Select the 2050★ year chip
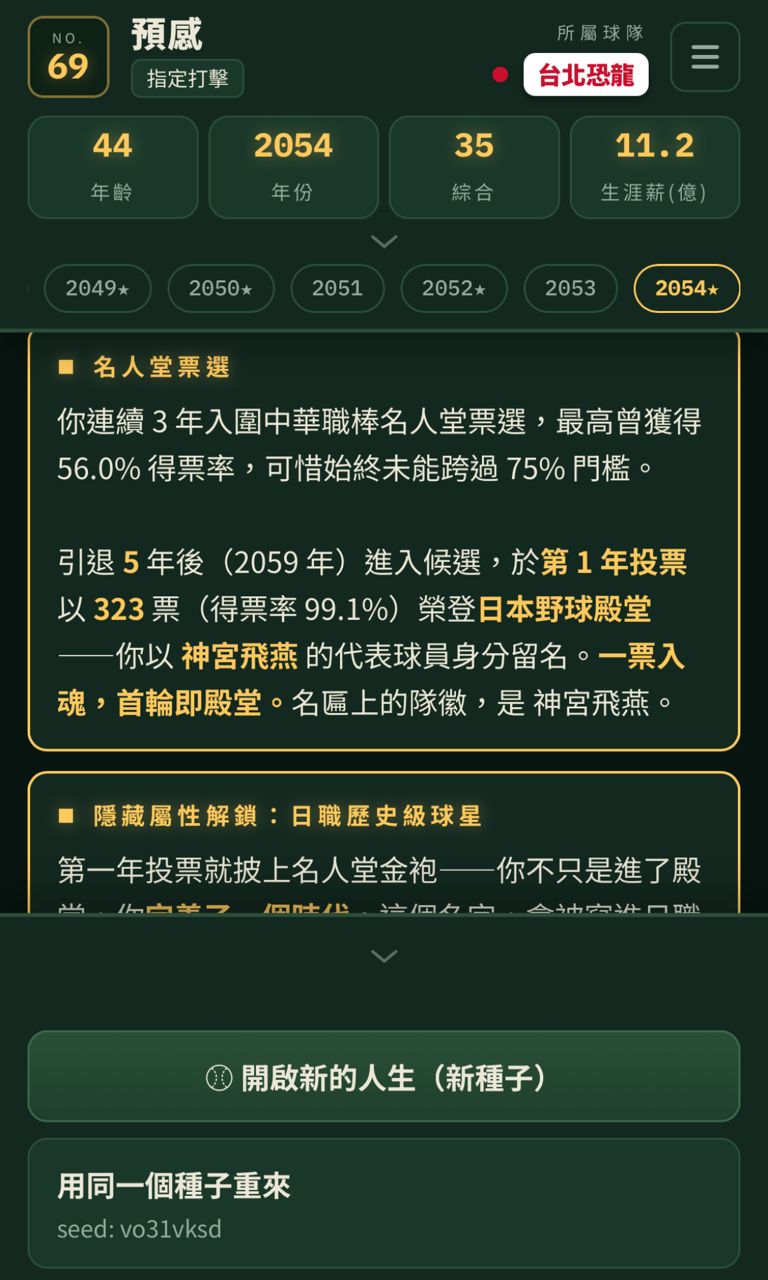This screenshot has height=1280, width=768. [221, 288]
